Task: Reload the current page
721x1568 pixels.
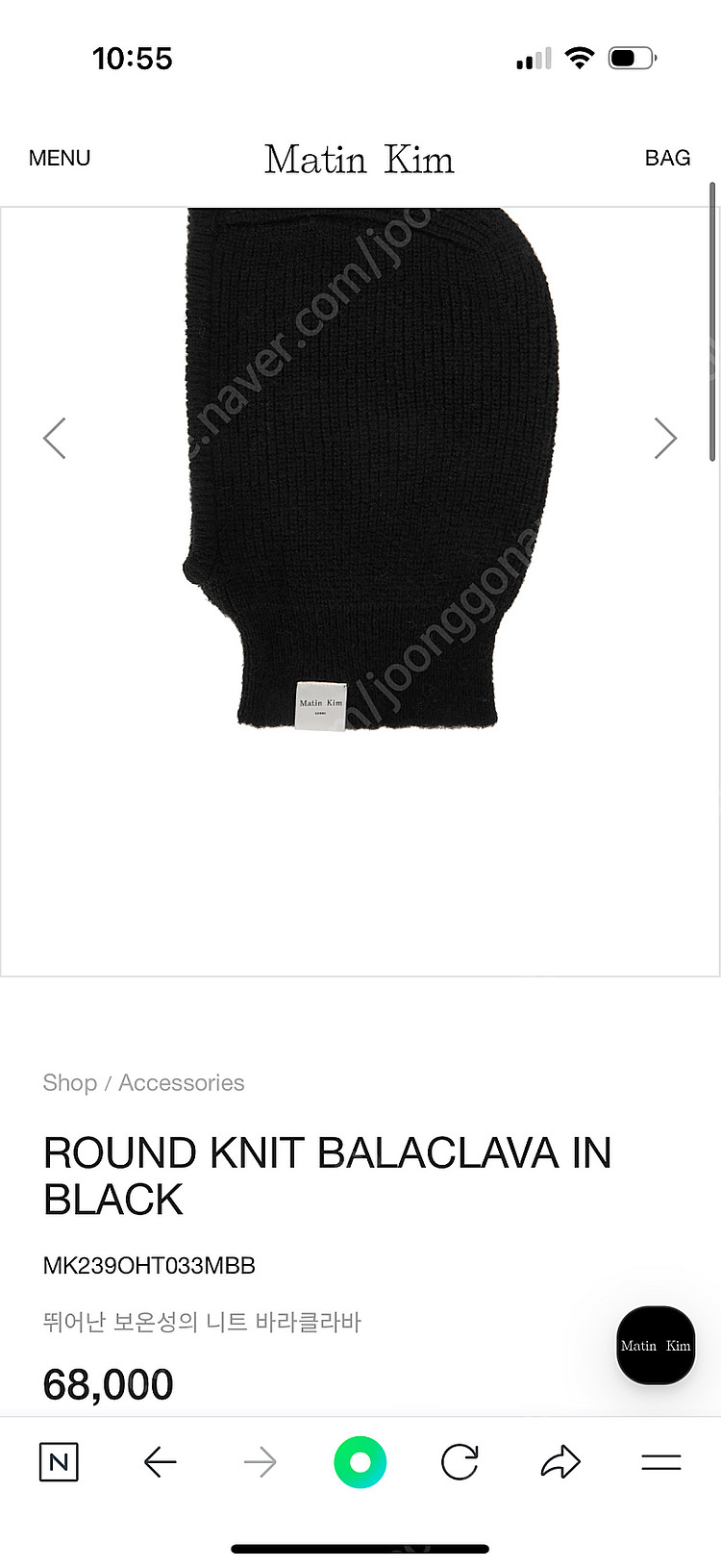Action: pyautogui.click(x=460, y=1462)
